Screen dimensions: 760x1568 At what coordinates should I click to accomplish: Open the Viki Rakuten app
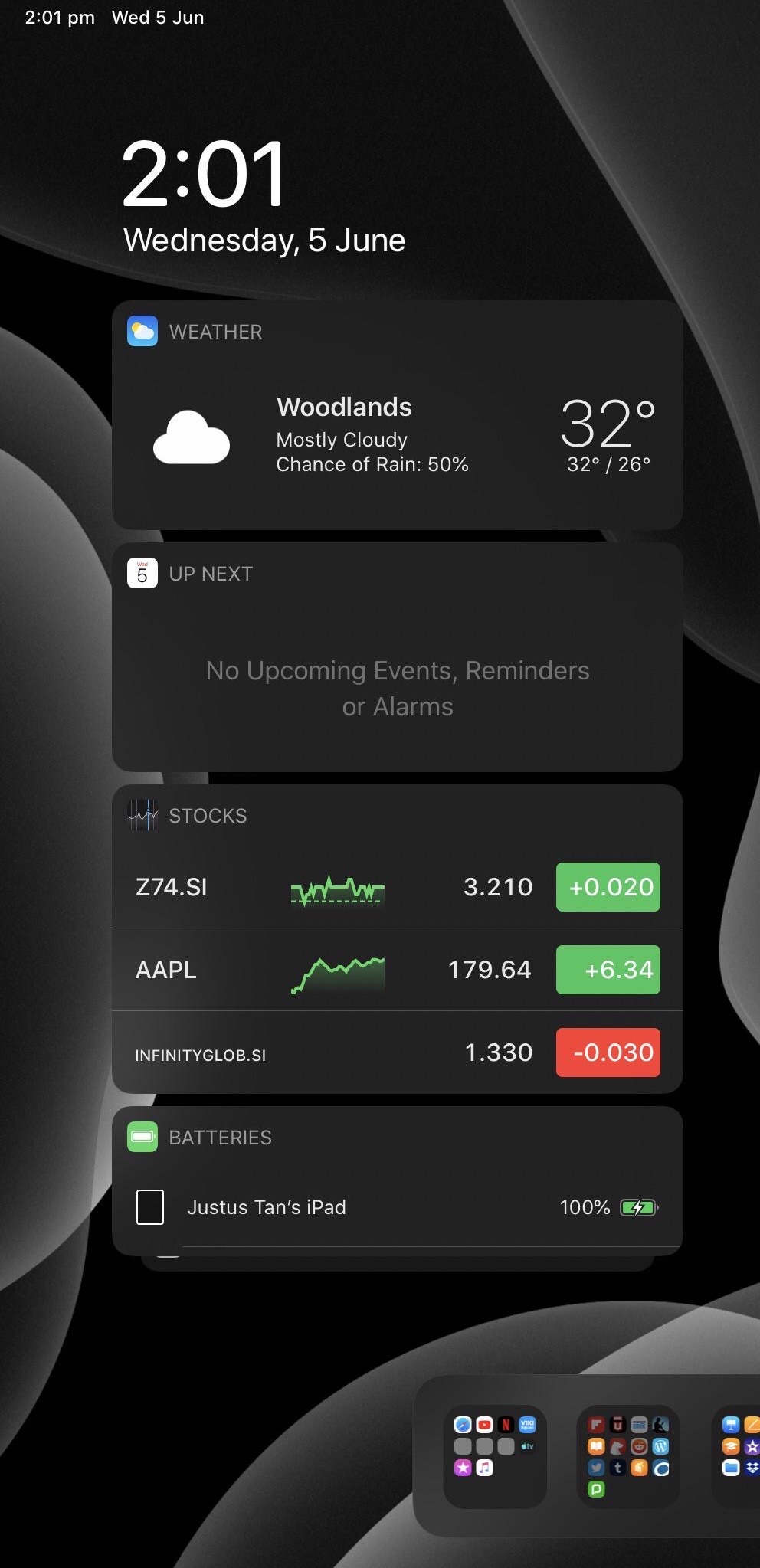[527, 1424]
